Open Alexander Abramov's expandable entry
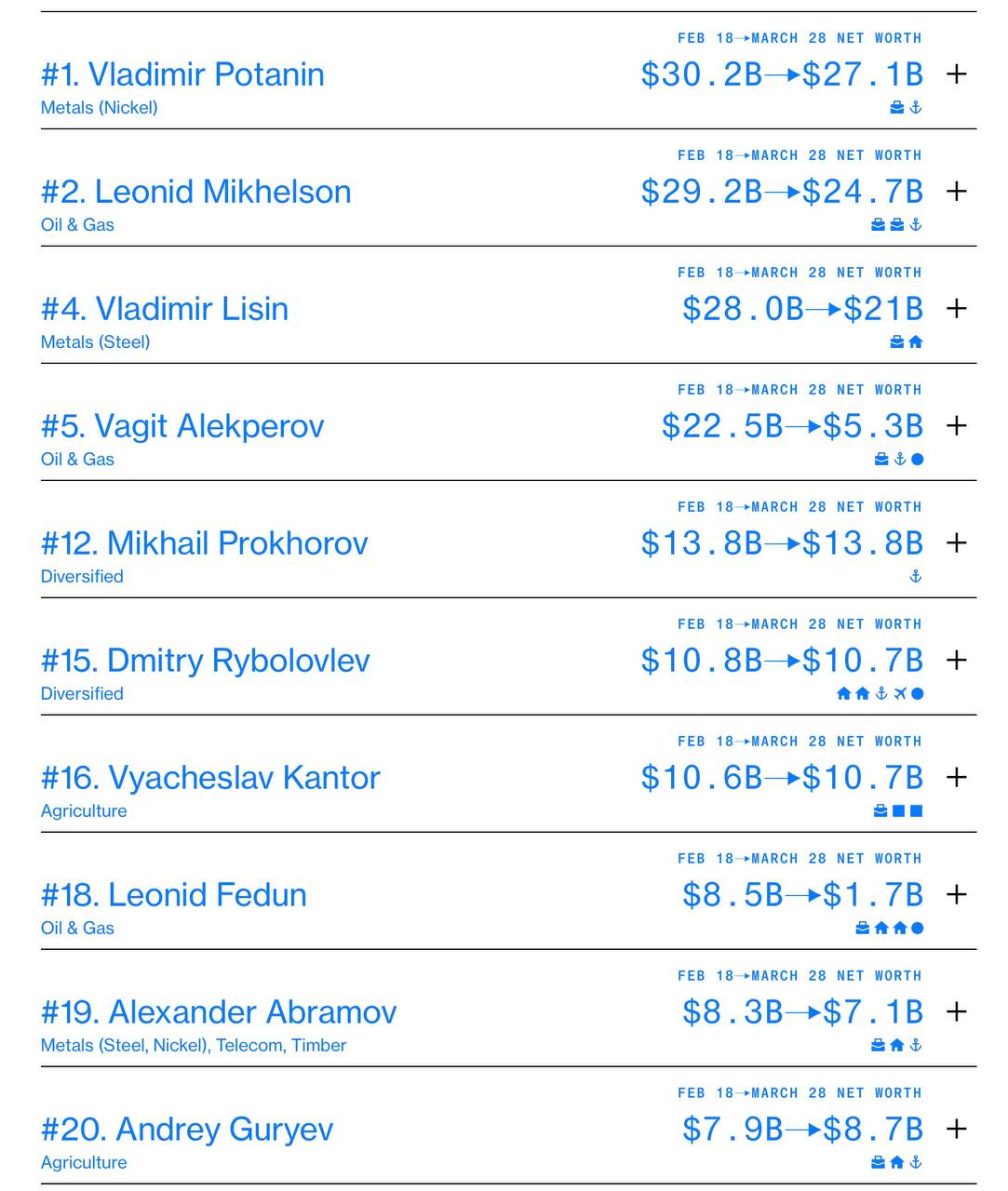 tap(956, 1012)
